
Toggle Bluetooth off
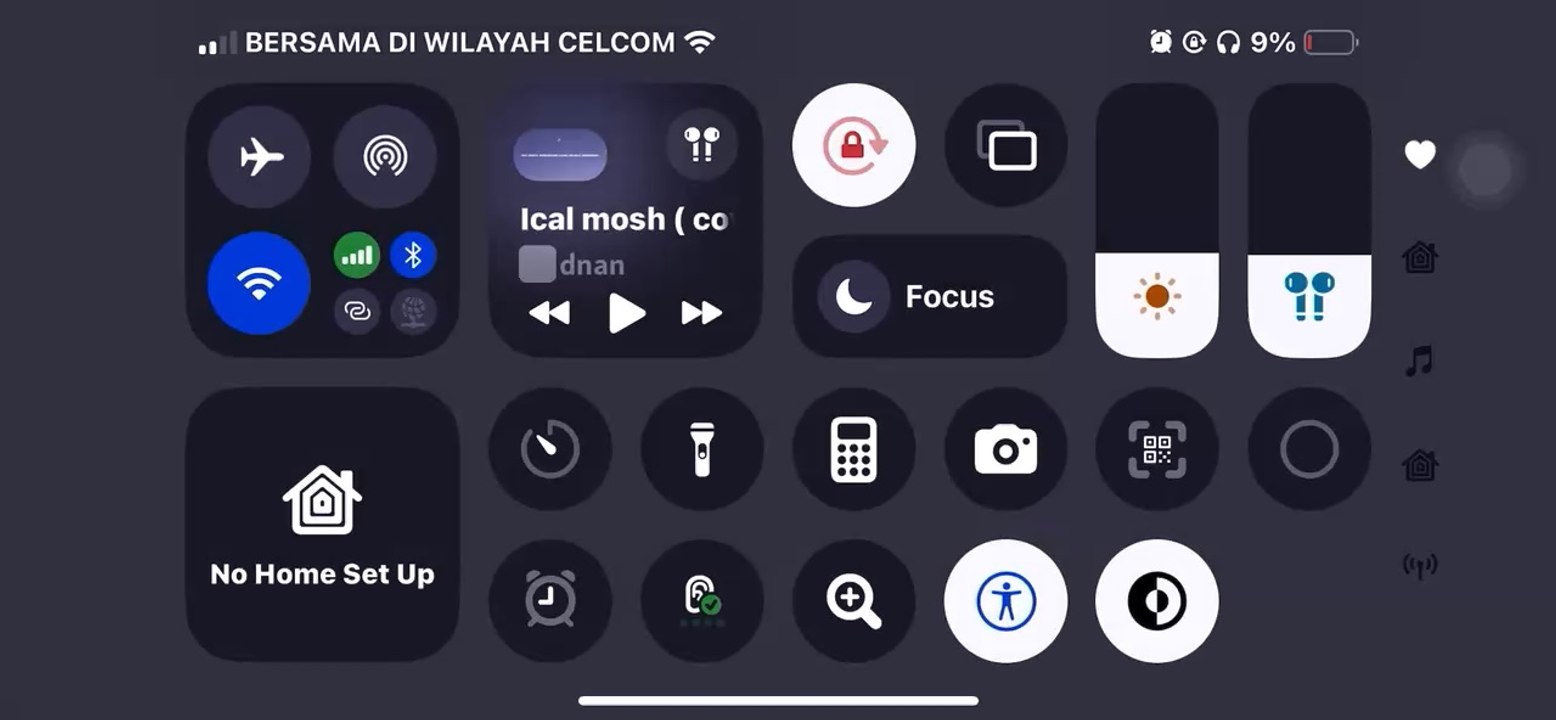pos(412,255)
